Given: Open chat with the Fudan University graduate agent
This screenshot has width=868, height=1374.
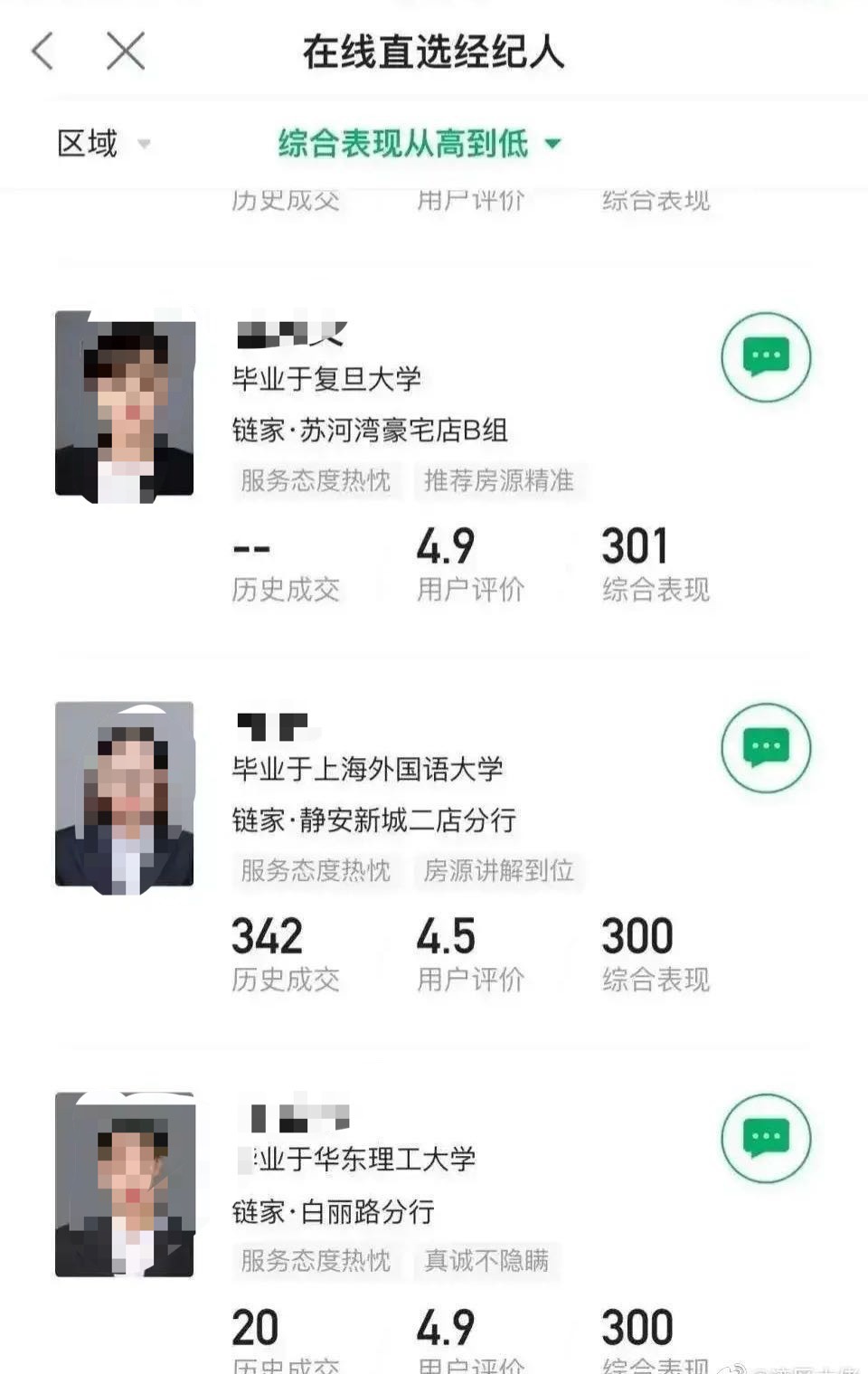Looking at the screenshot, I should [x=766, y=356].
